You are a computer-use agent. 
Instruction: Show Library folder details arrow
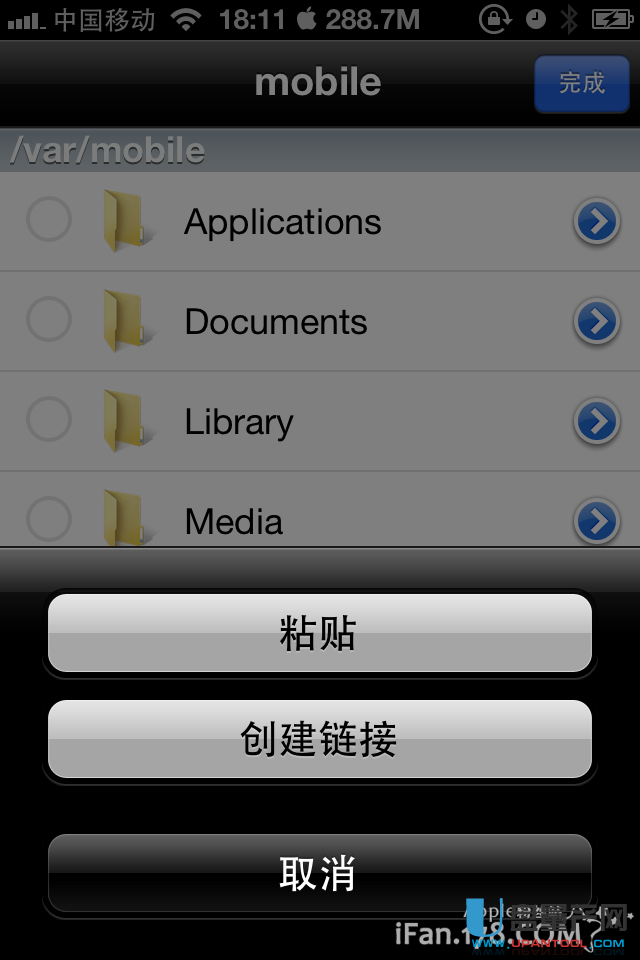pos(597,421)
